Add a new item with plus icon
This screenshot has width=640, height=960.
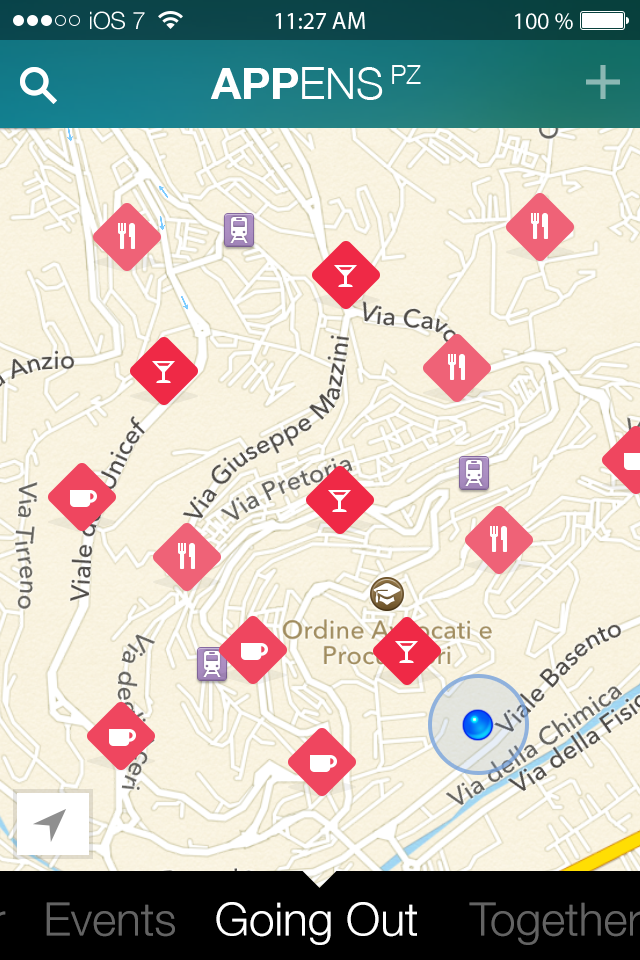point(603,84)
